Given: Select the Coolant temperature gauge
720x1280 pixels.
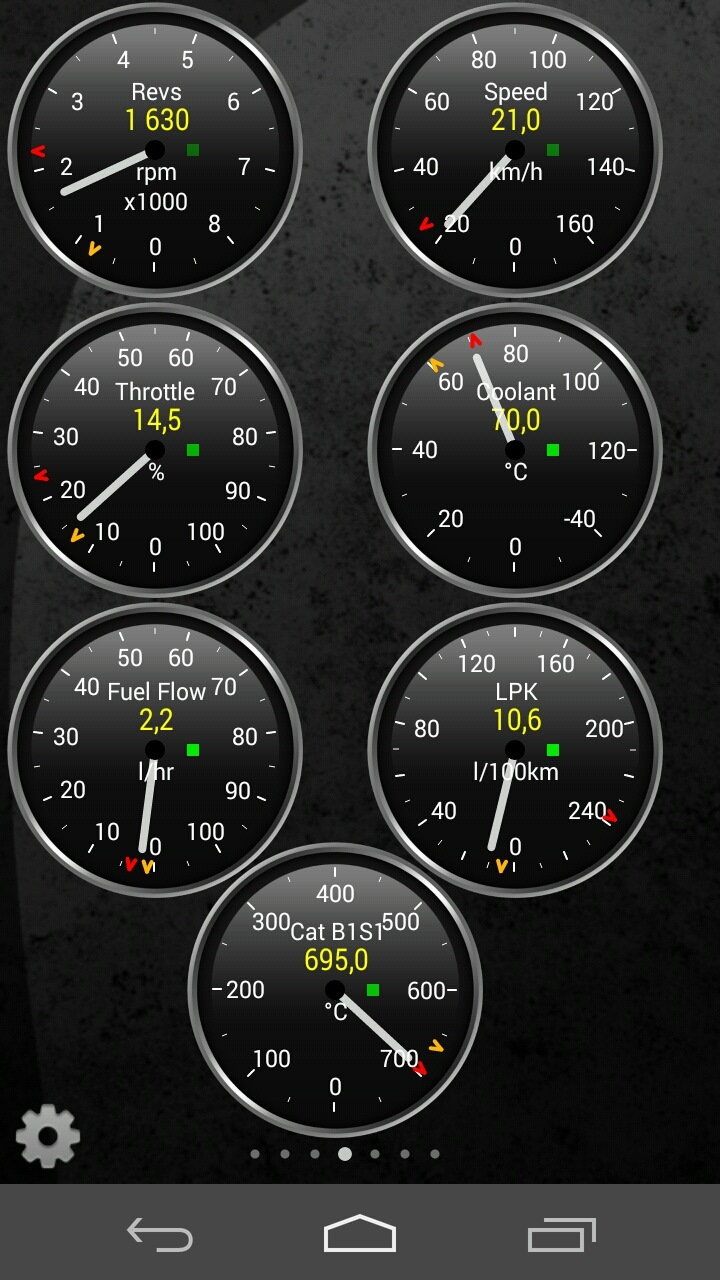Looking at the screenshot, I should click(x=515, y=450).
